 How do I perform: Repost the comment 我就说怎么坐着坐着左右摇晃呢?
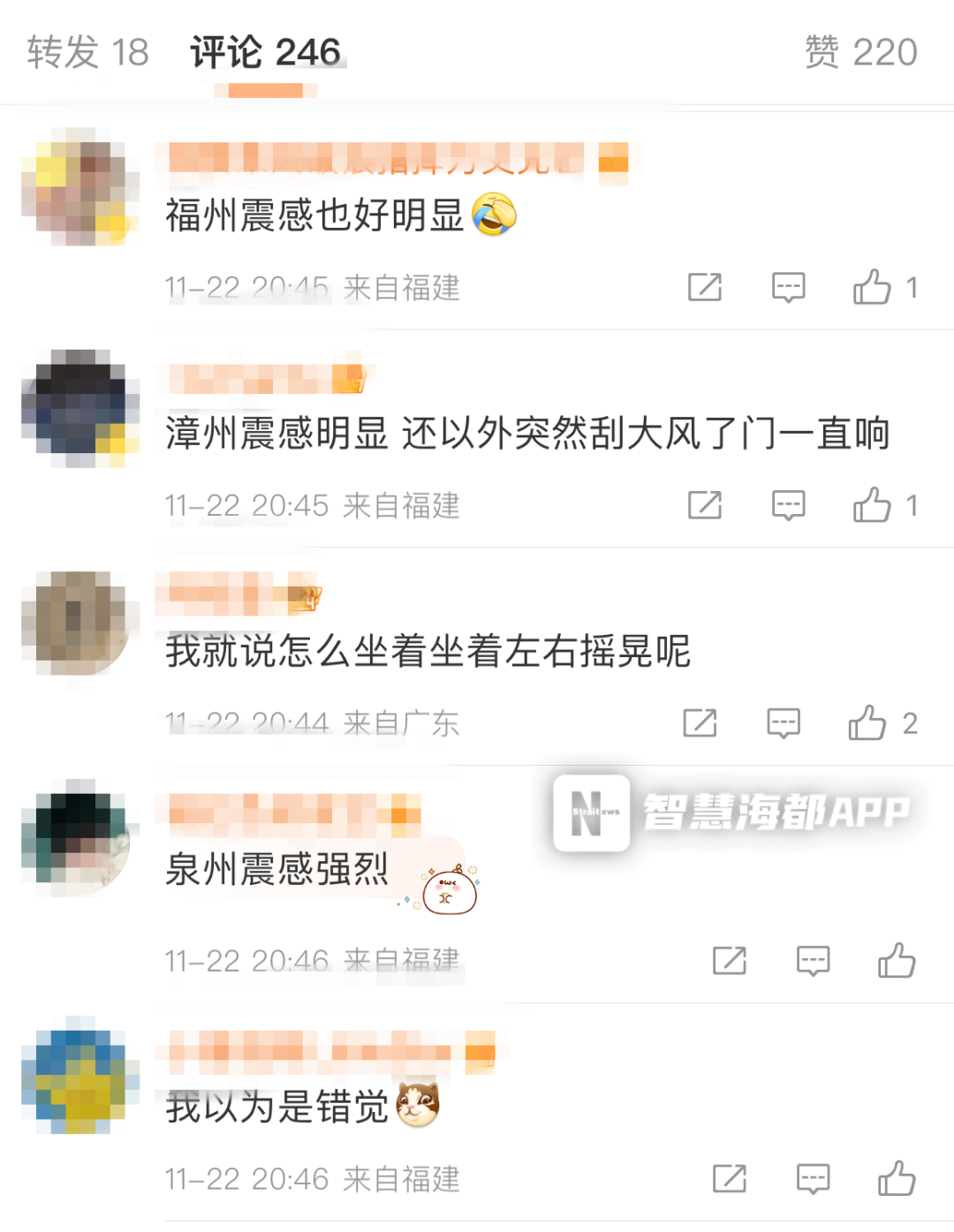click(x=700, y=723)
